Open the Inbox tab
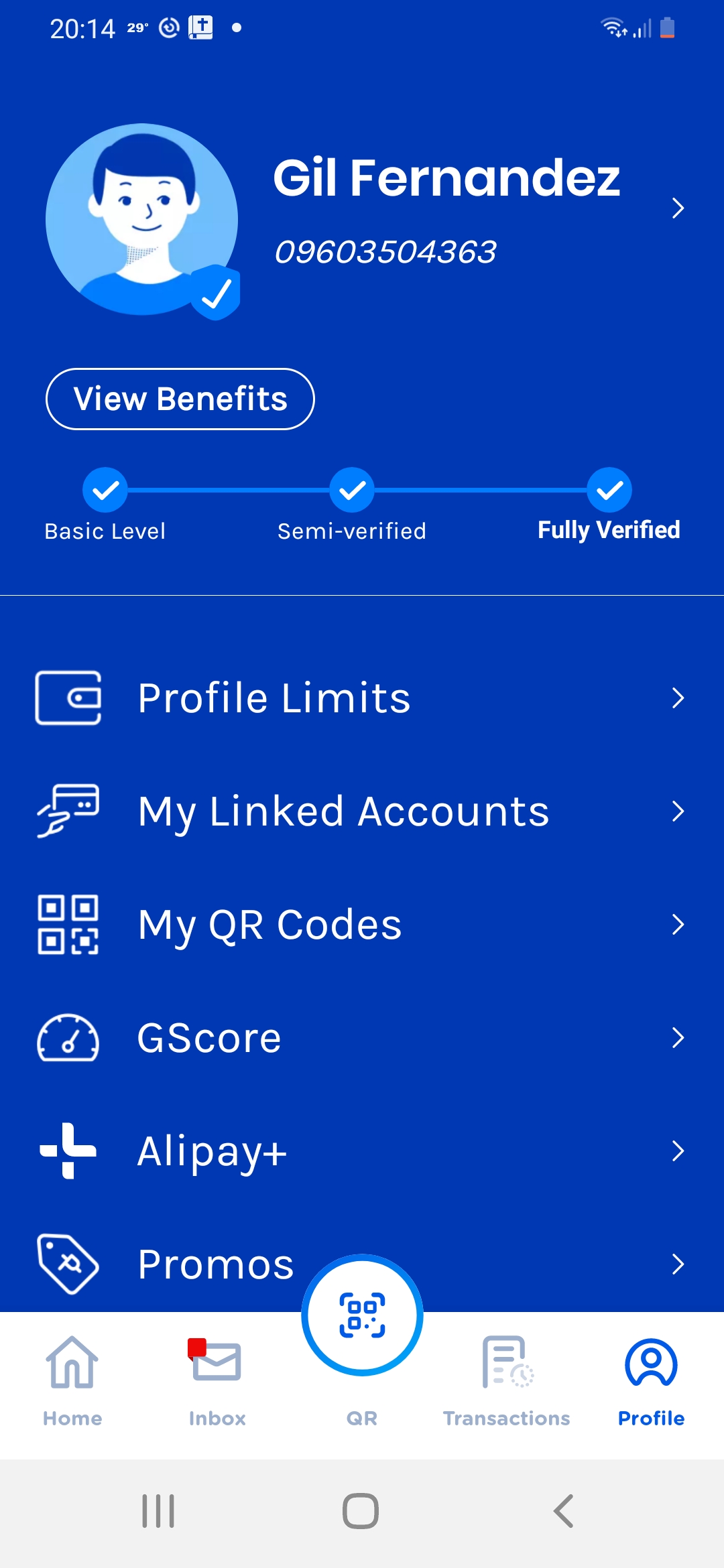 point(217,1382)
